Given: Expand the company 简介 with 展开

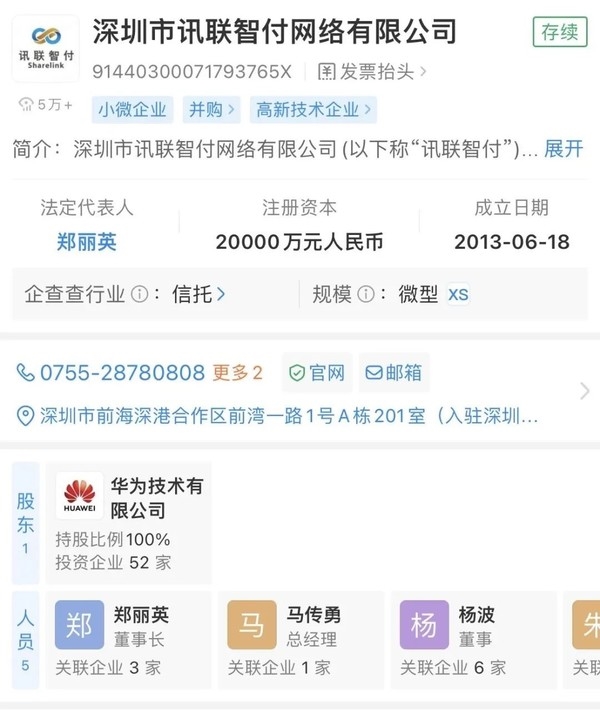Looking at the screenshot, I should (563, 149).
